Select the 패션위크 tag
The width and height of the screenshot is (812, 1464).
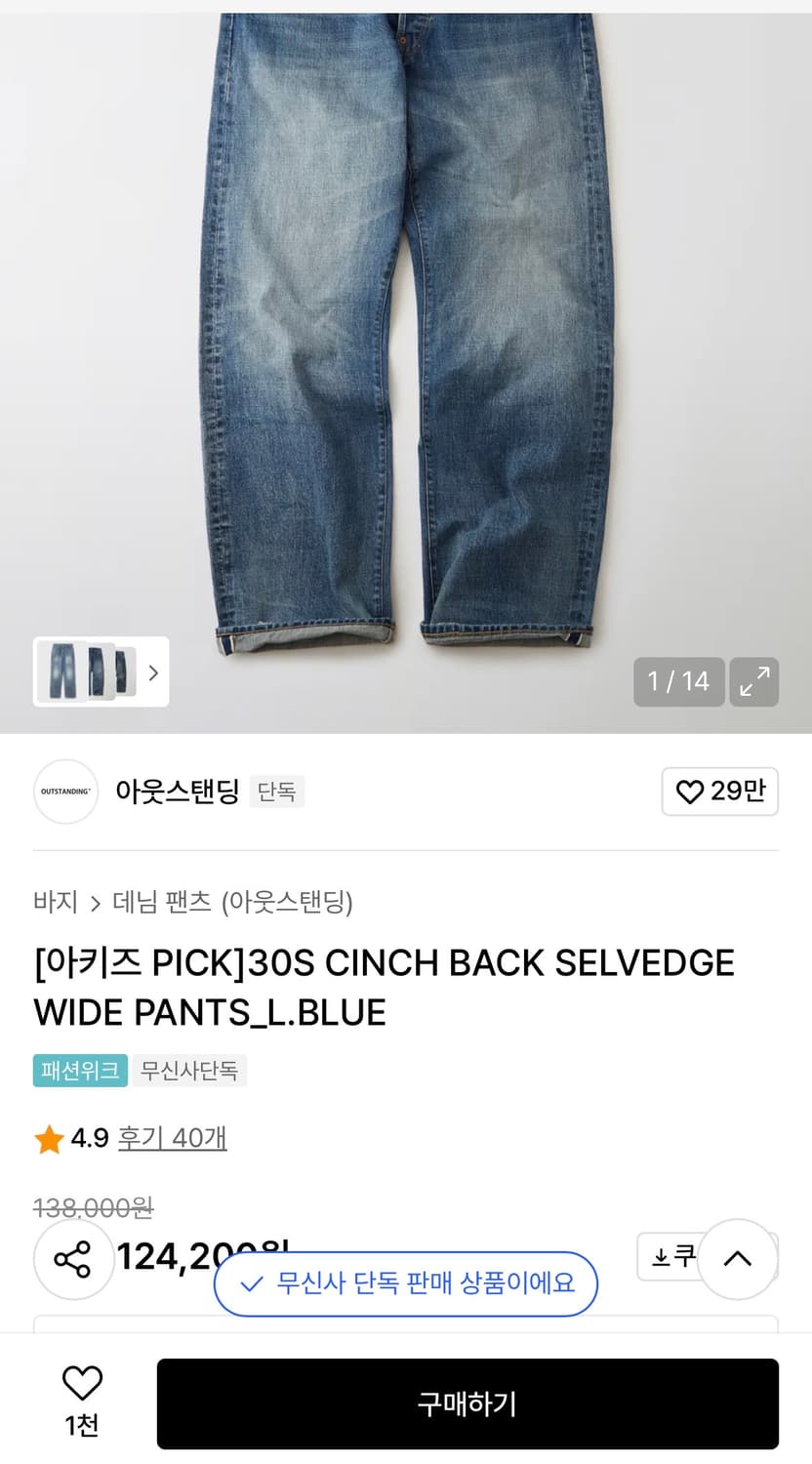coord(79,1070)
